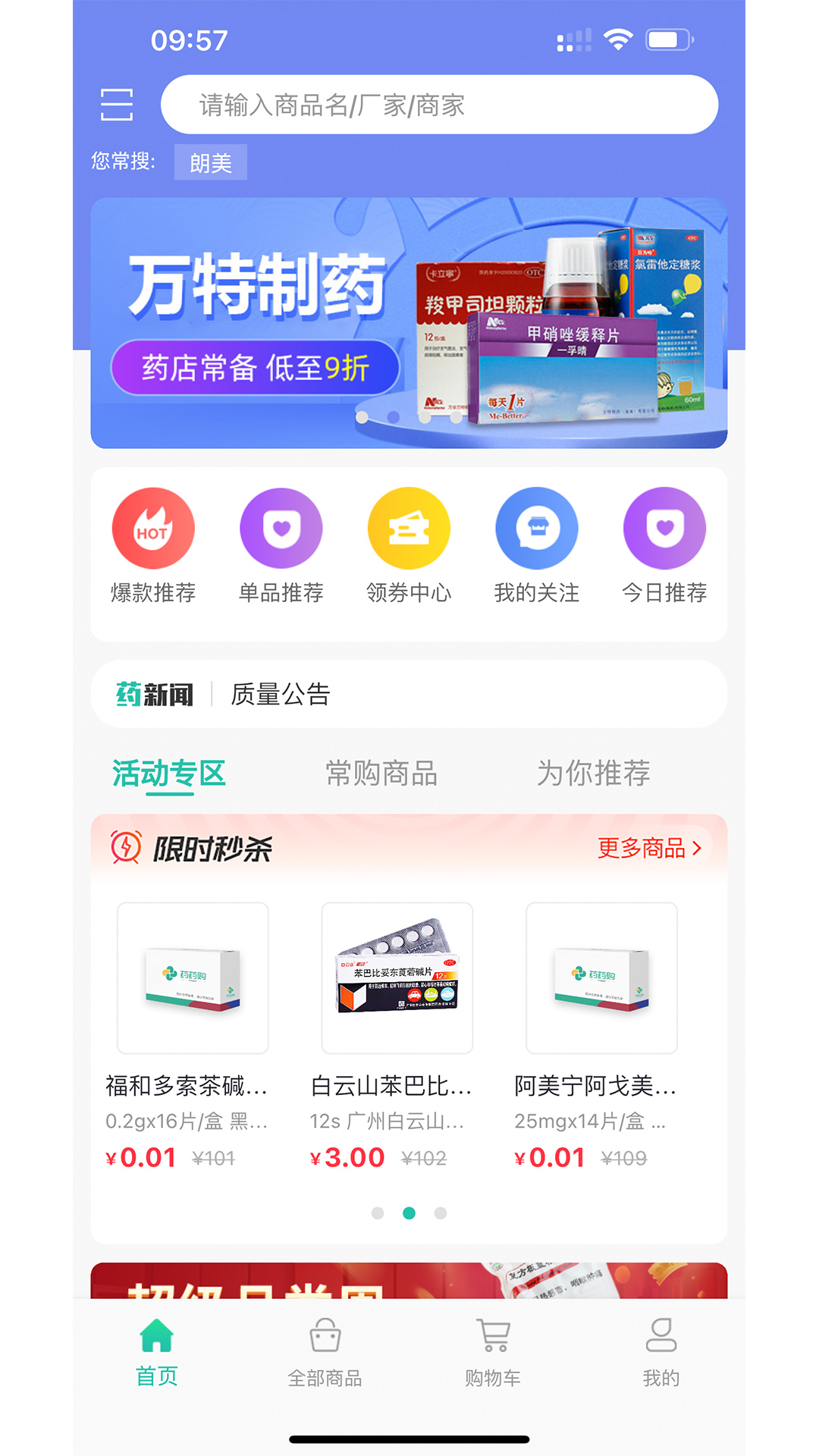Screen dimensions: 819x1456
Task: View 更多商品 in flash sale
Action: [649, 848]
